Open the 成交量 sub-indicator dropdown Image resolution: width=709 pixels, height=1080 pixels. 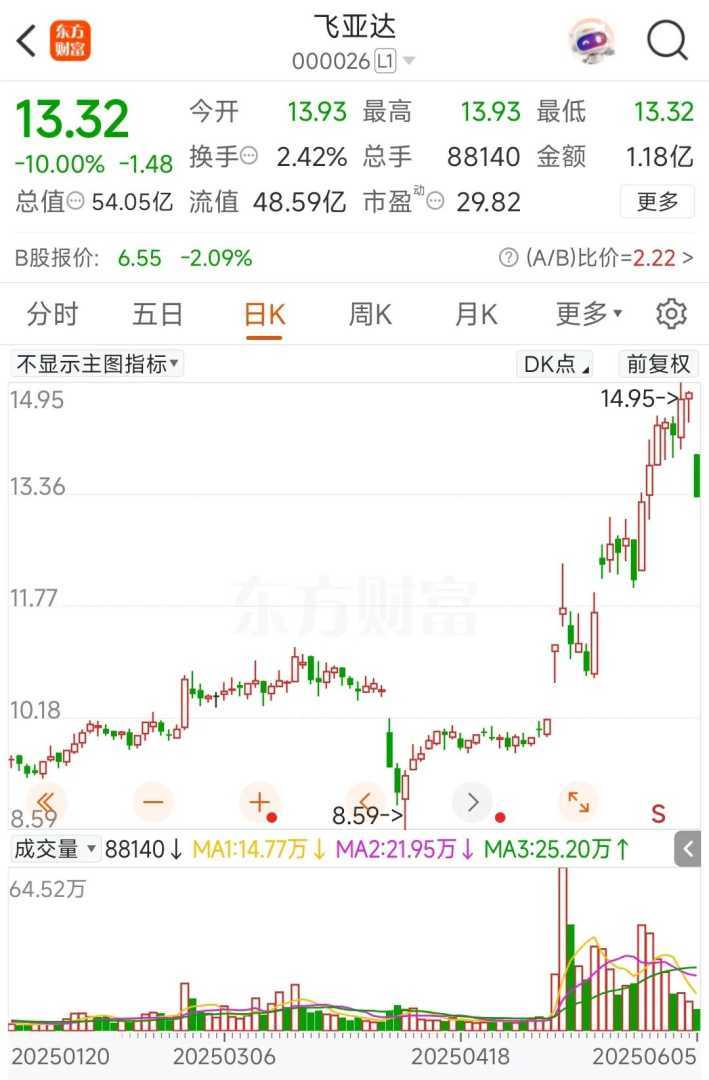[x=55, y=850]
